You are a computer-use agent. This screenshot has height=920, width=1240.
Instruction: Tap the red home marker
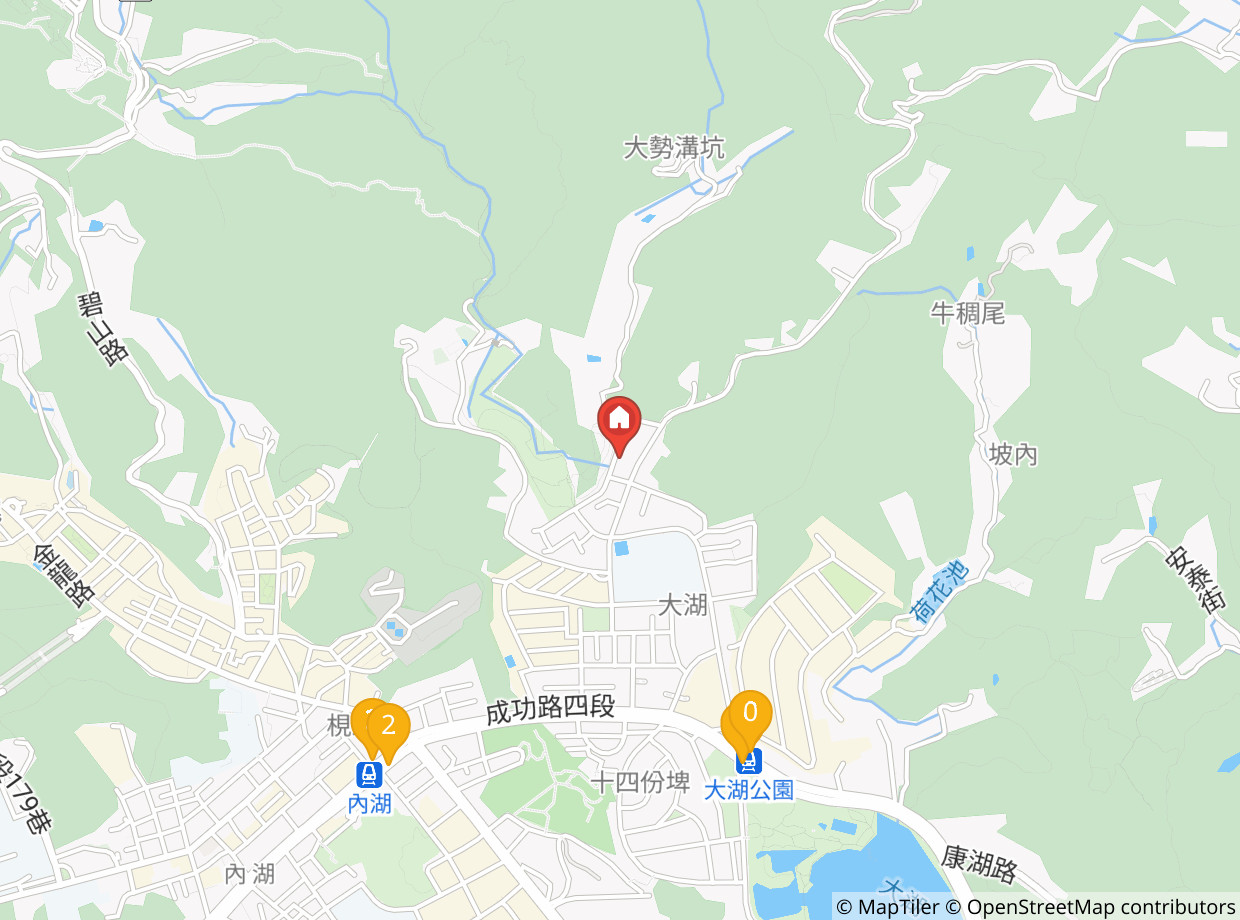click(x=619, y=425)
